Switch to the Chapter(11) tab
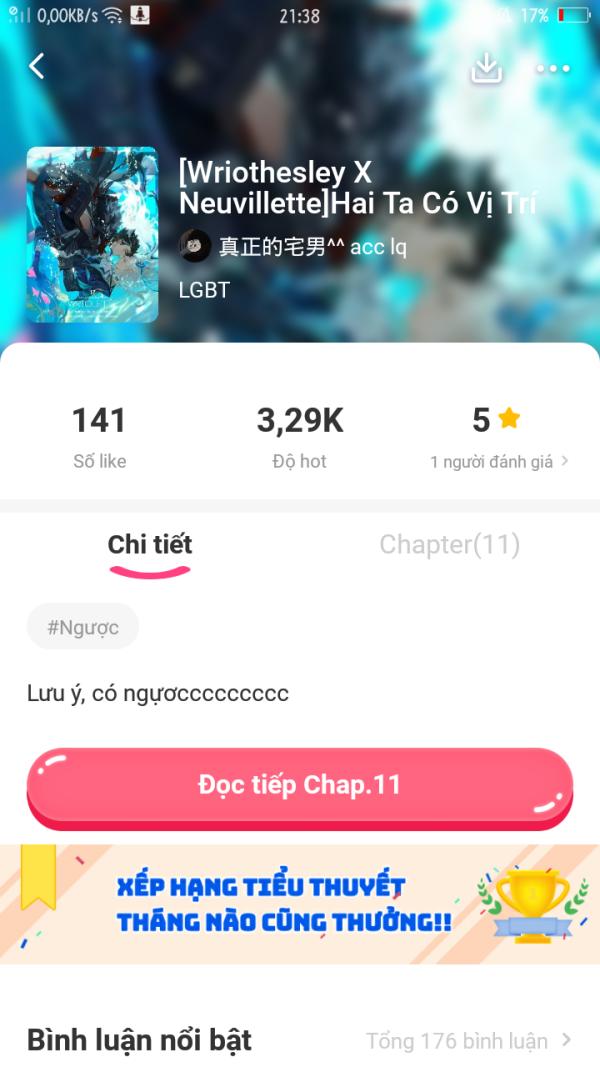The image size is (600, 1067). (x=449, y=545)
